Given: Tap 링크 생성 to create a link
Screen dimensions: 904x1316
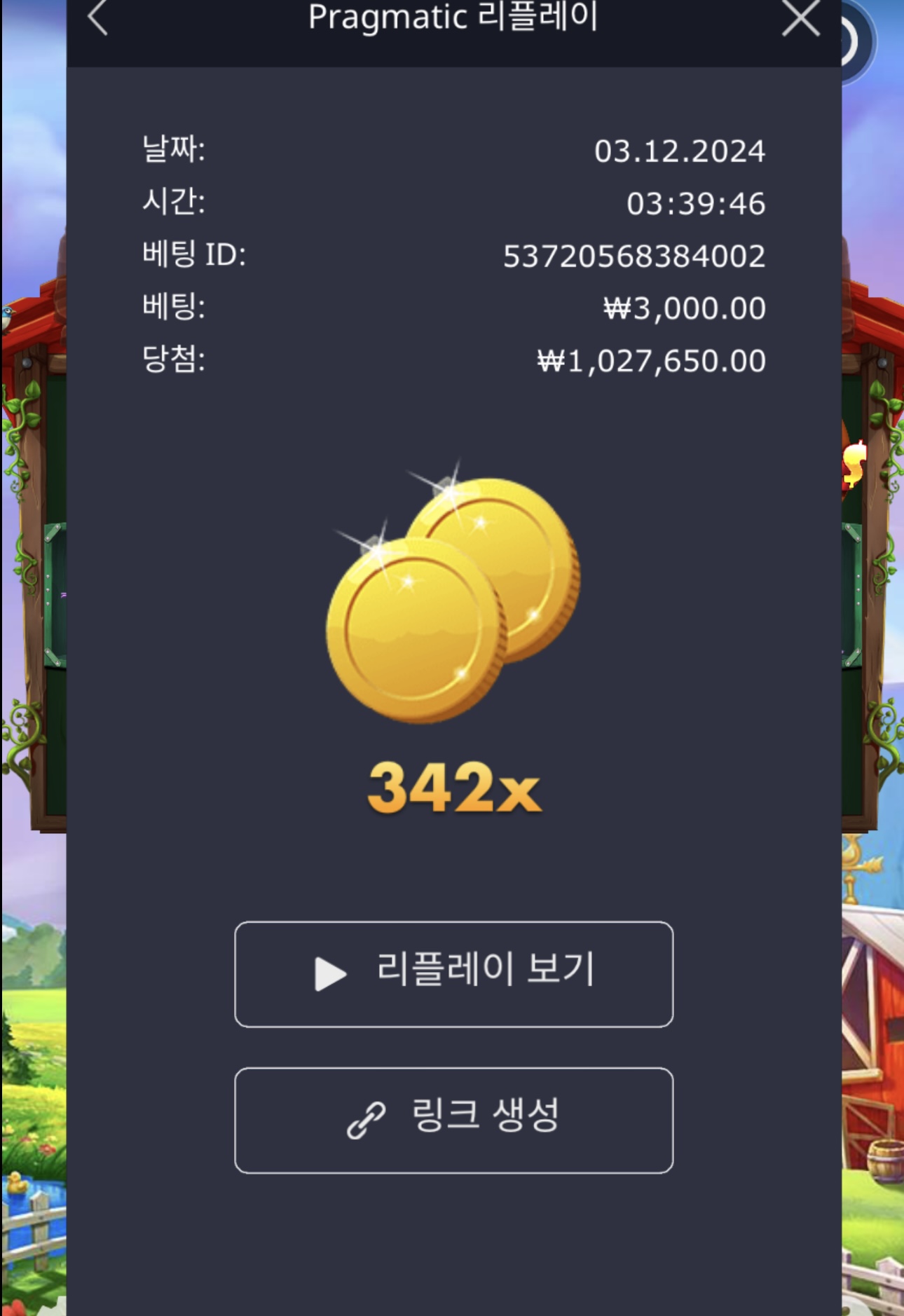Looking at the screenshot, I should coord(453,1119).
